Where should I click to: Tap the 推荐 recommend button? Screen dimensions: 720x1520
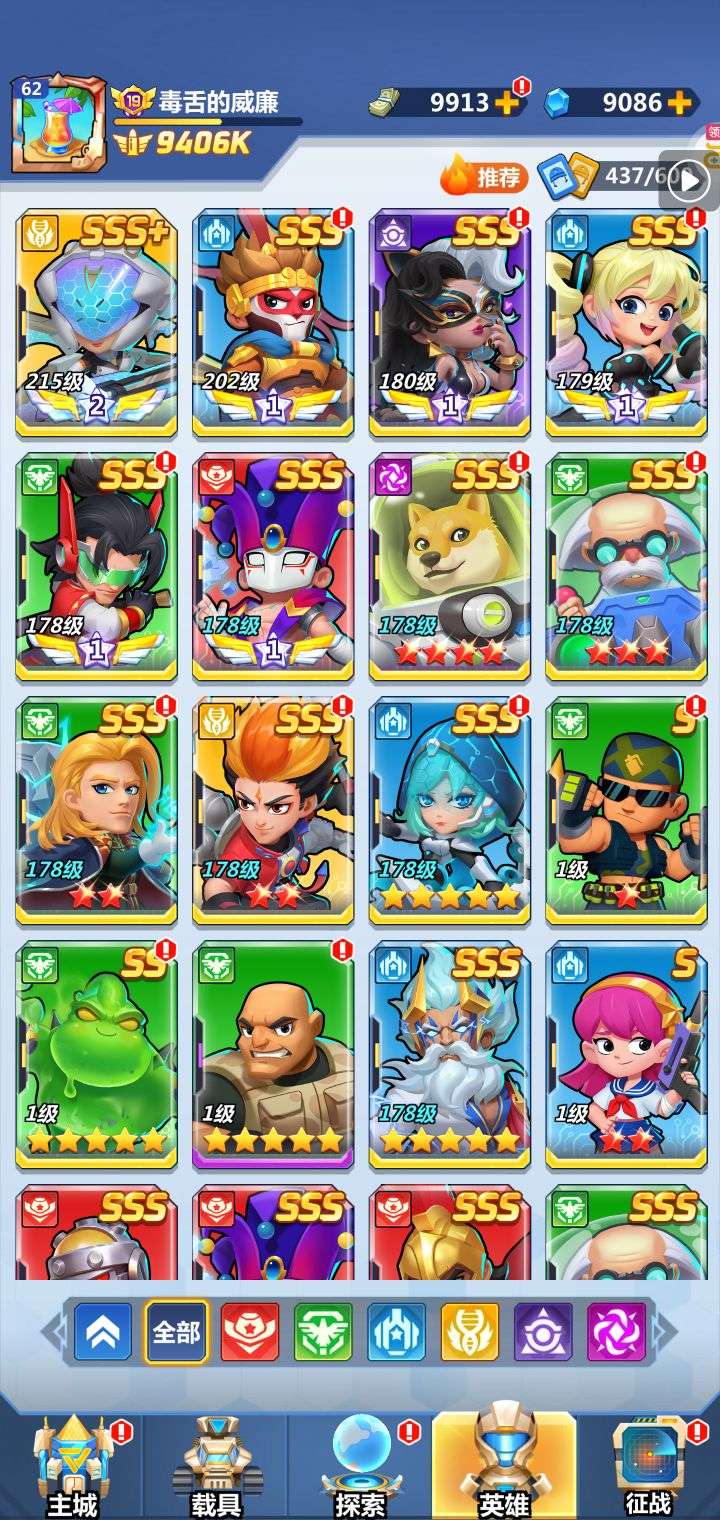pos(485,177)
